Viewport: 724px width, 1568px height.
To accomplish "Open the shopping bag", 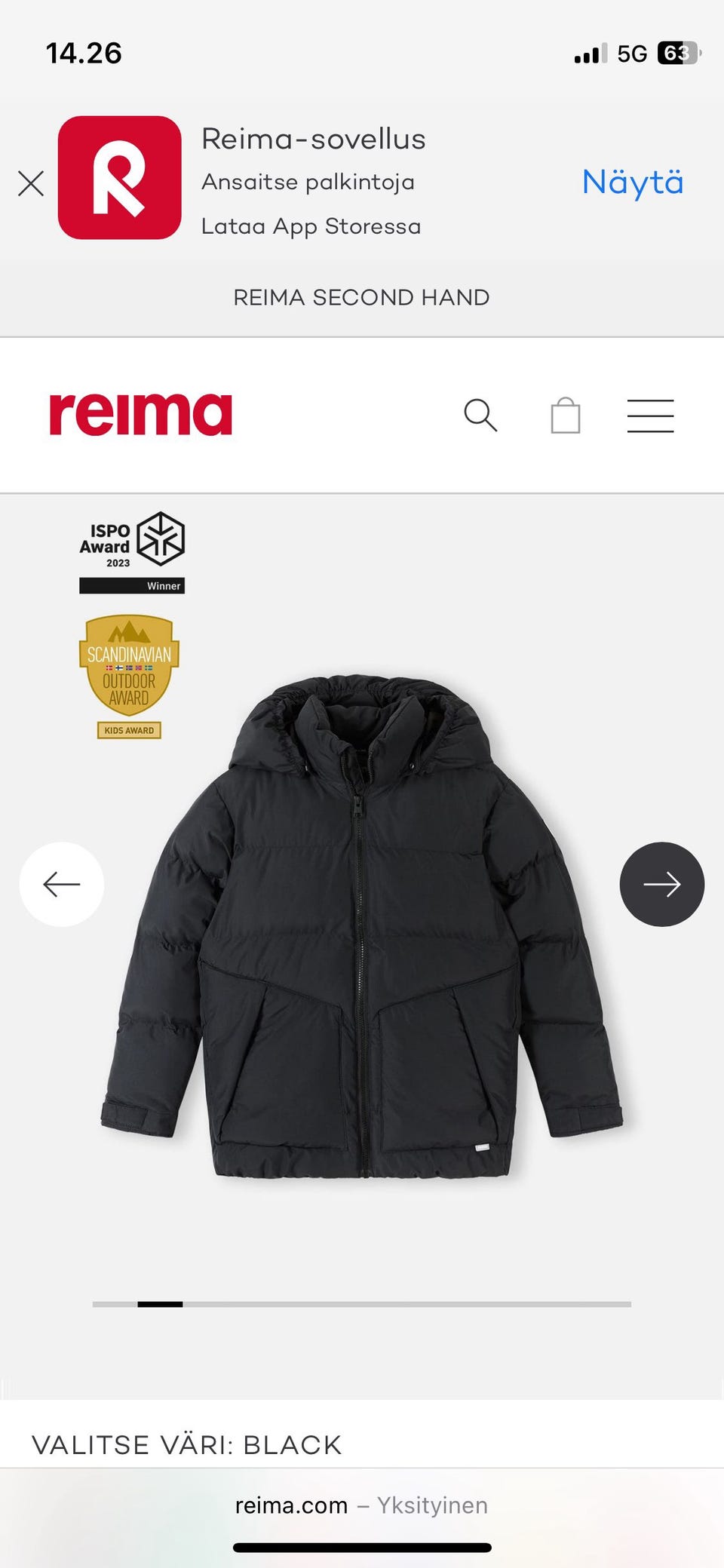I will [566, 416].
